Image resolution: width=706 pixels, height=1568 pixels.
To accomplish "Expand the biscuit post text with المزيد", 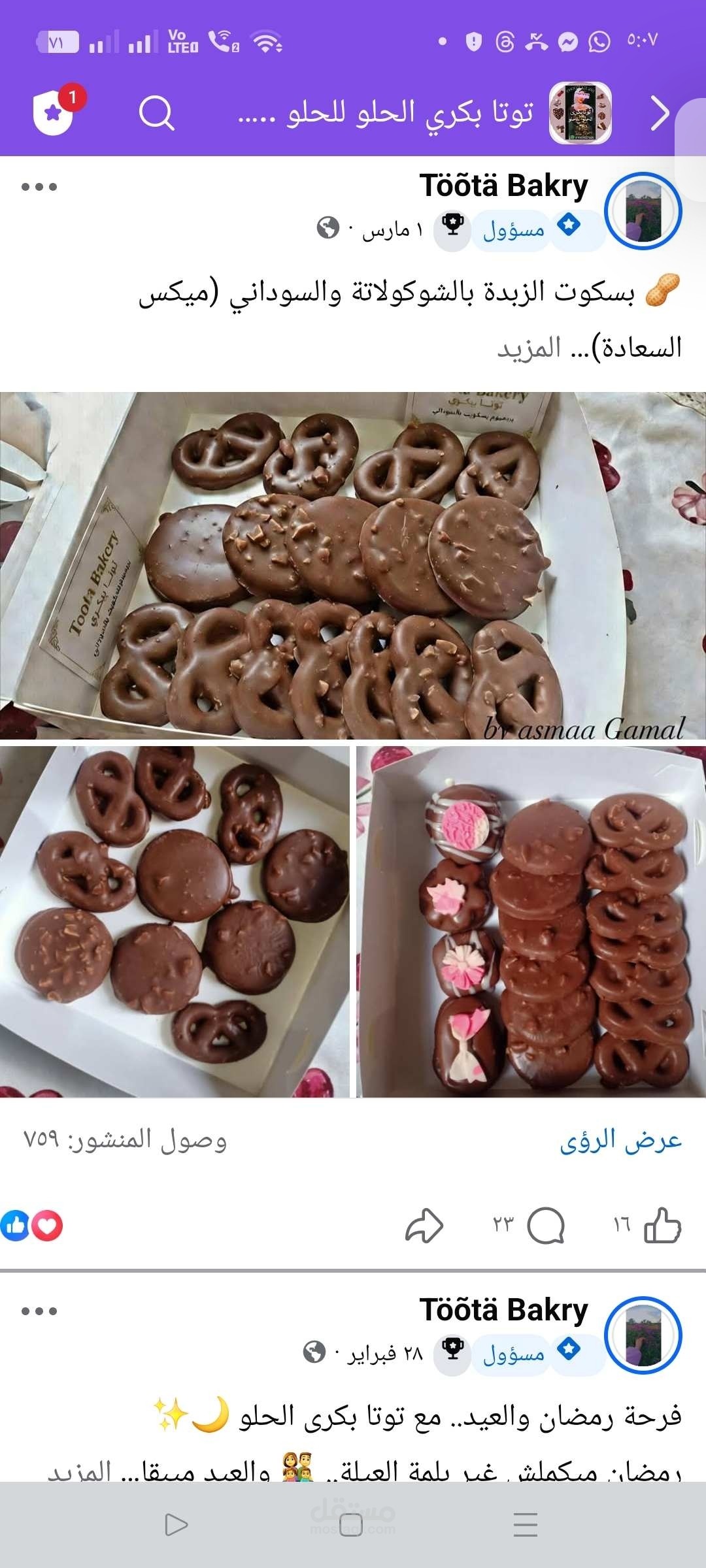I will click(529, 348).
